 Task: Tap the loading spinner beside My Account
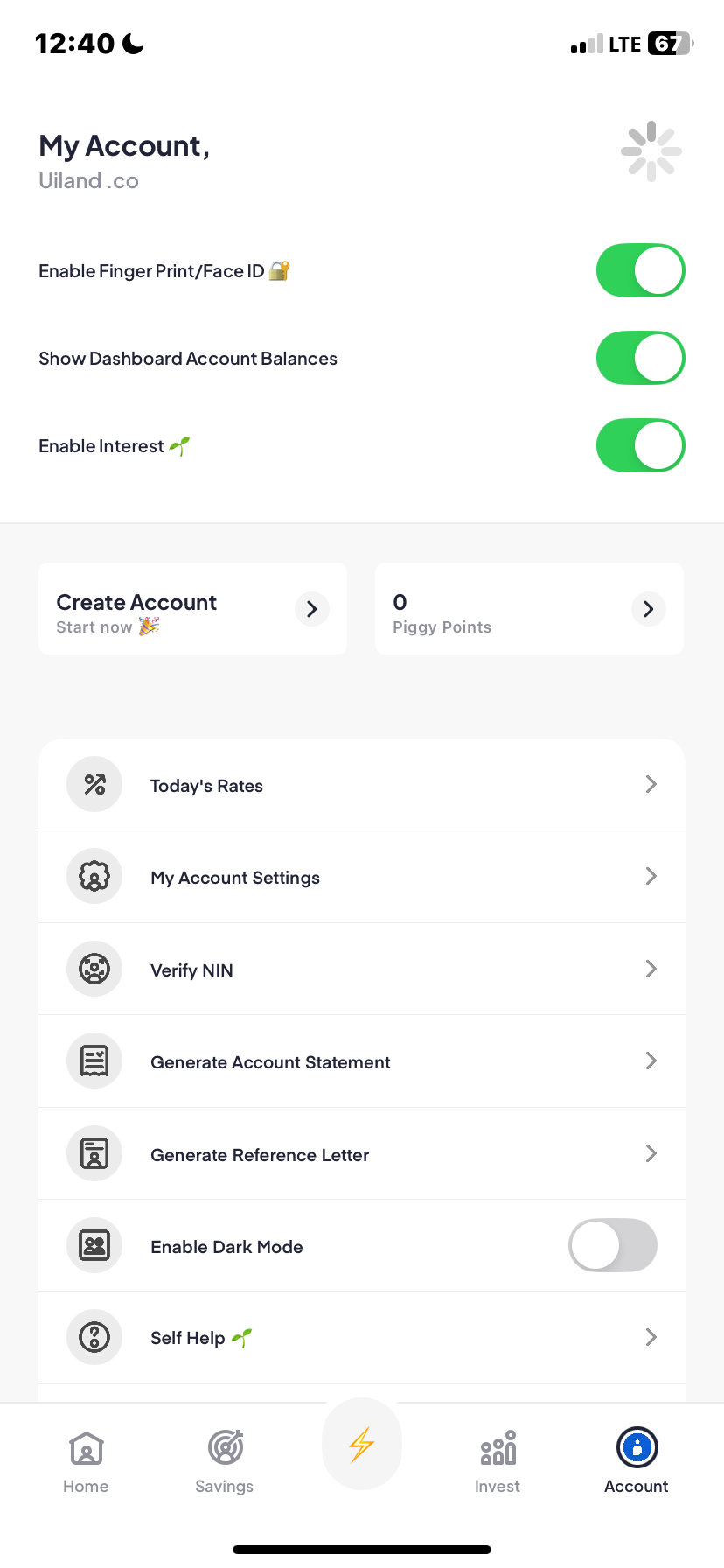coord(651,150)
